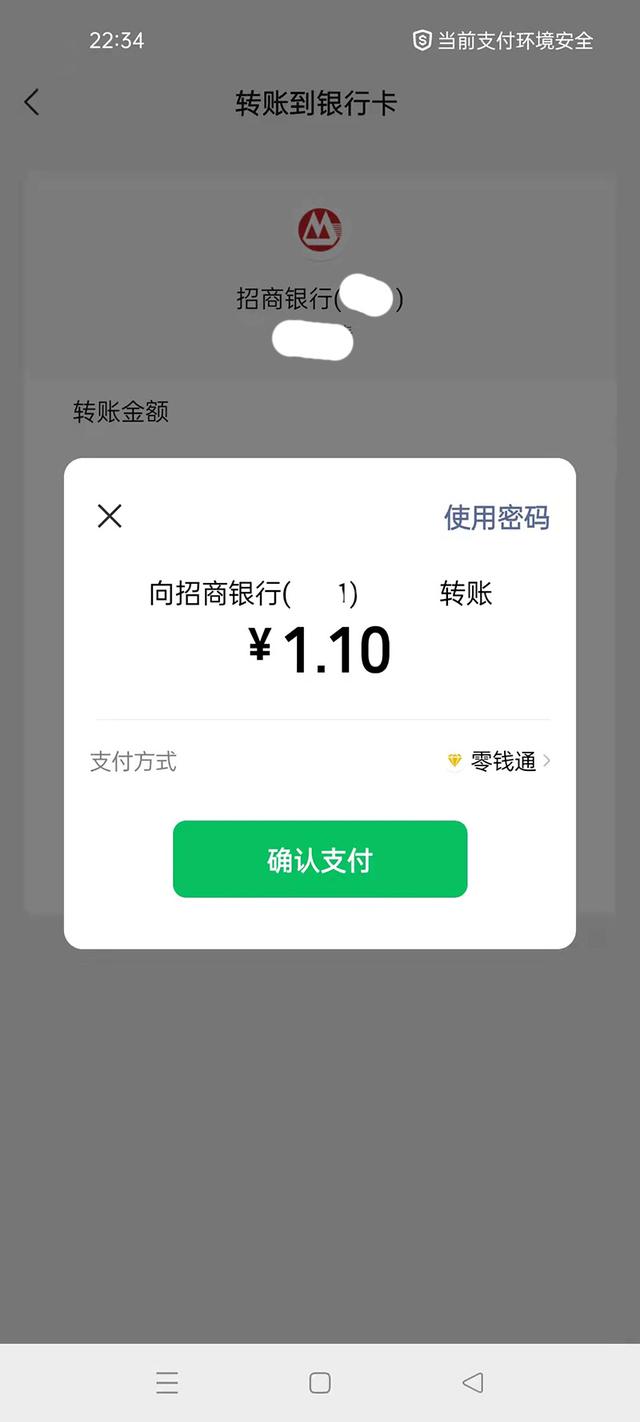
Task: Close the payment confirmation dialog
Action: pyautogui.click(x=109, y=516)
